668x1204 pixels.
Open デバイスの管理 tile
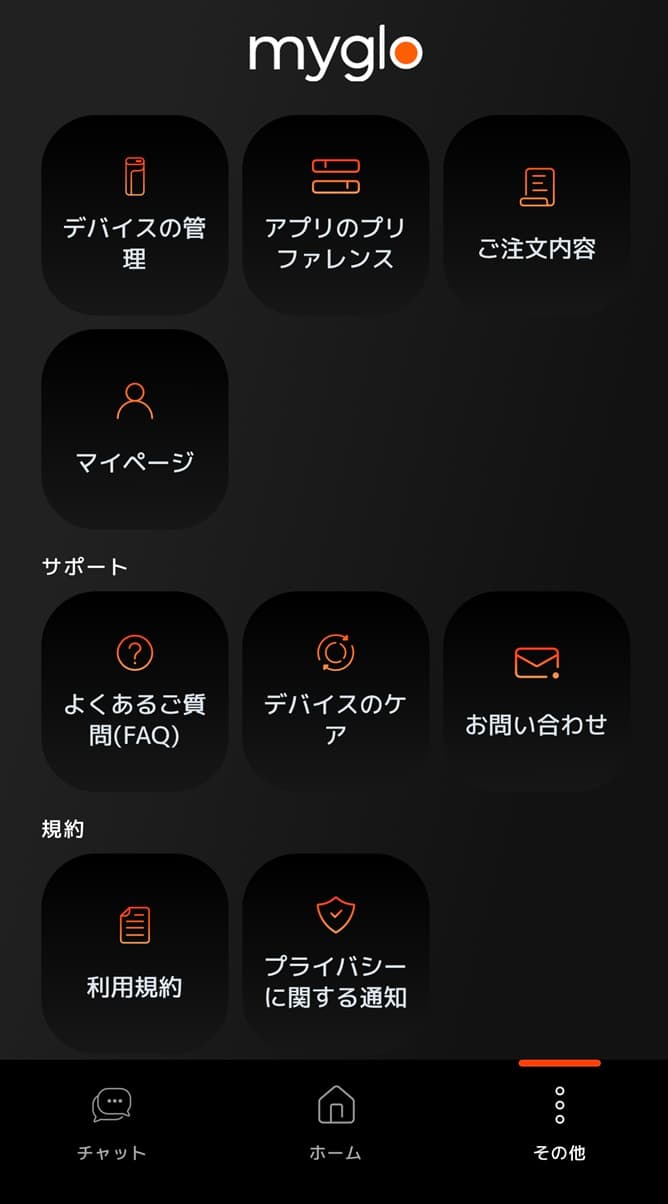135,215
